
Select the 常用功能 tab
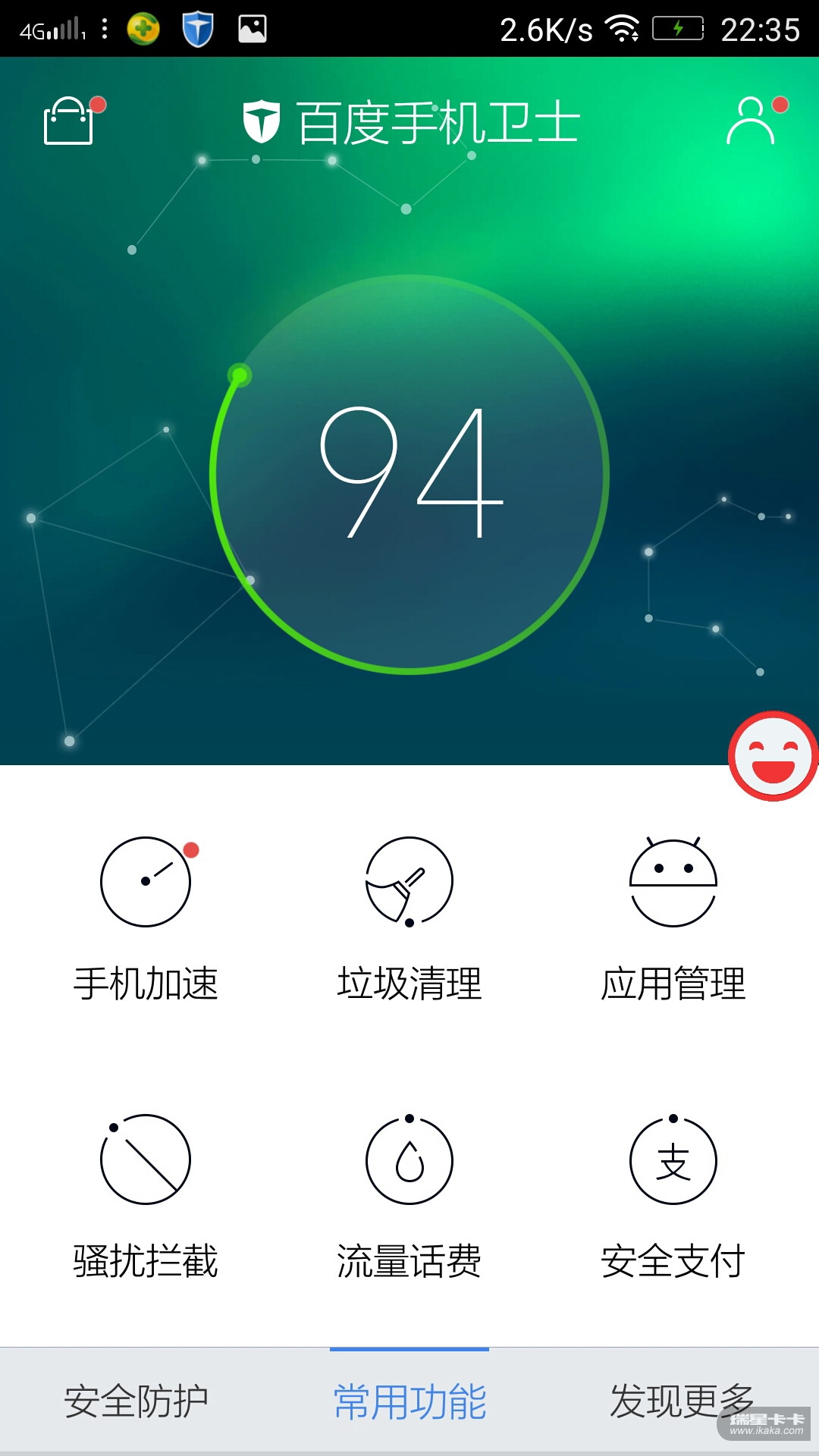tap(409, 1401)
